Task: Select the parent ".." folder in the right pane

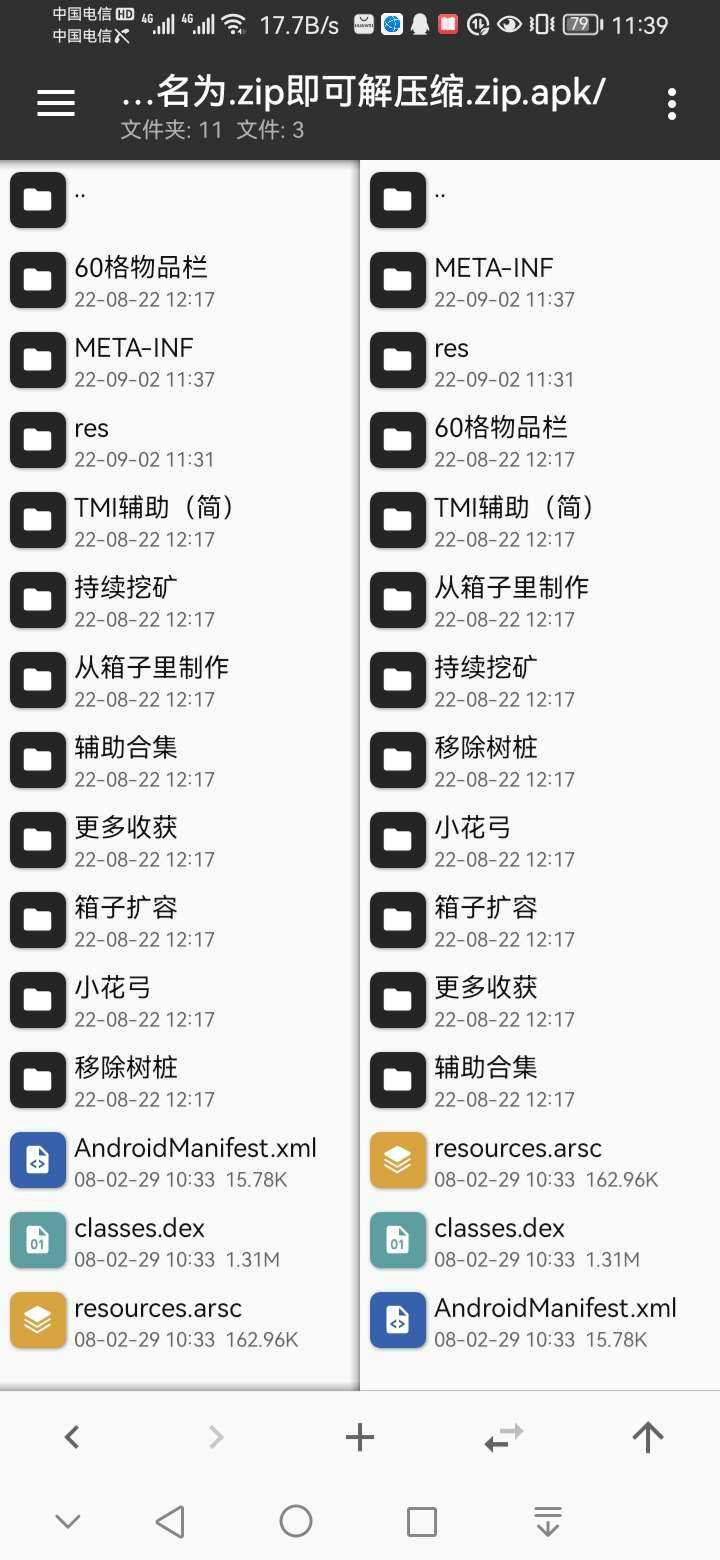Action: [540, 200]
